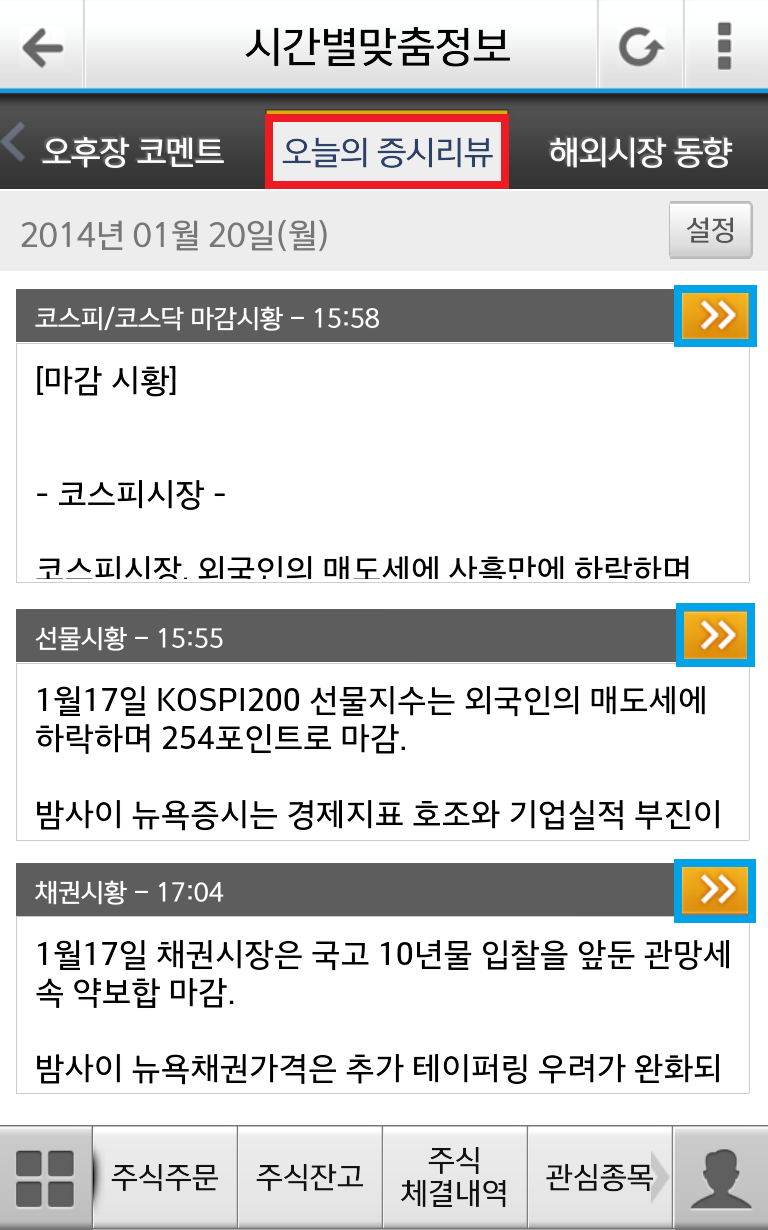Open 주식잔고 from the bottom bar
The height and width of the screenshot is (1230, 768).
pyautogui.click(x=310, y=1178)
